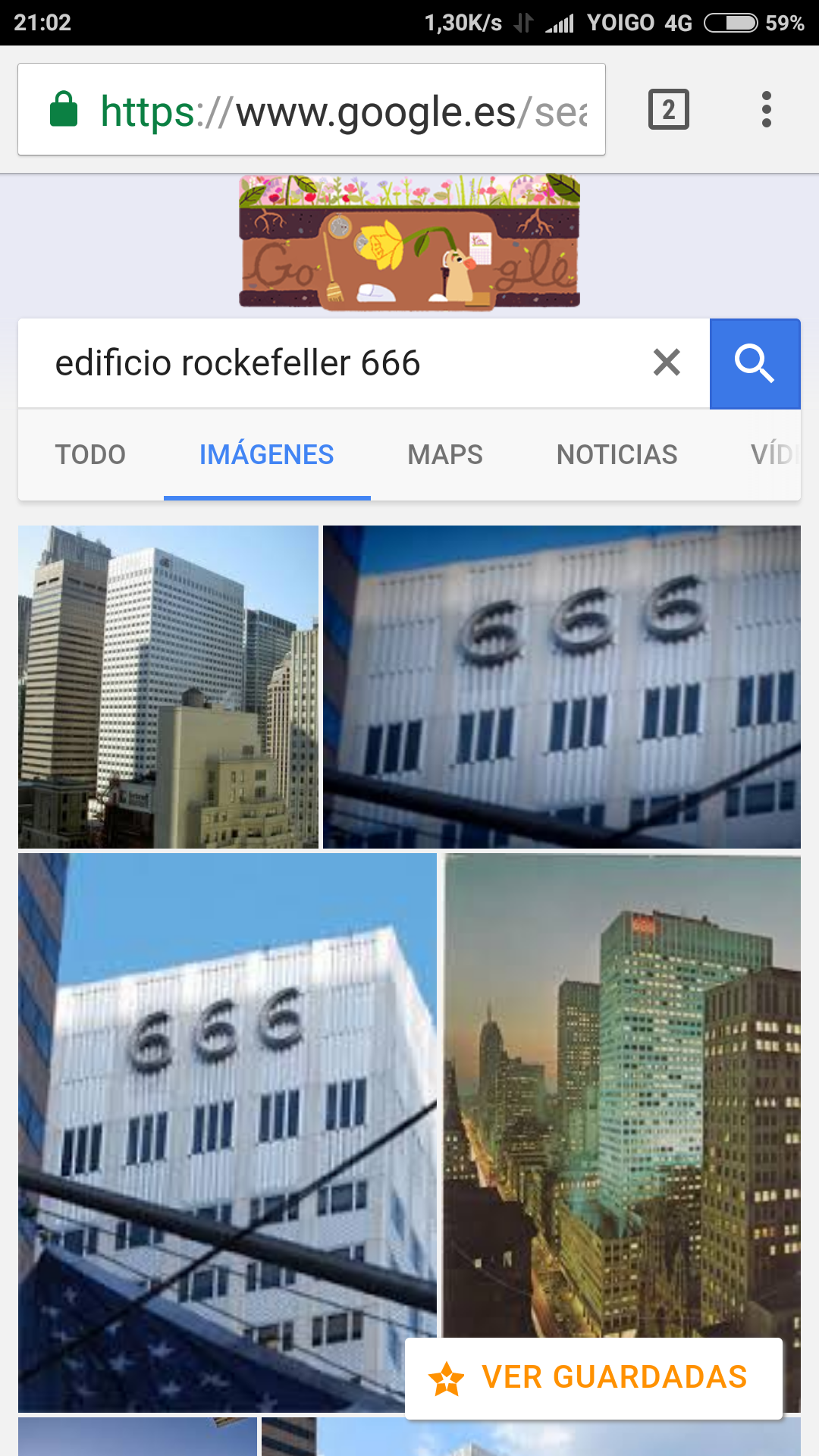Go to the NOTICIAS tab

point(617,455)
